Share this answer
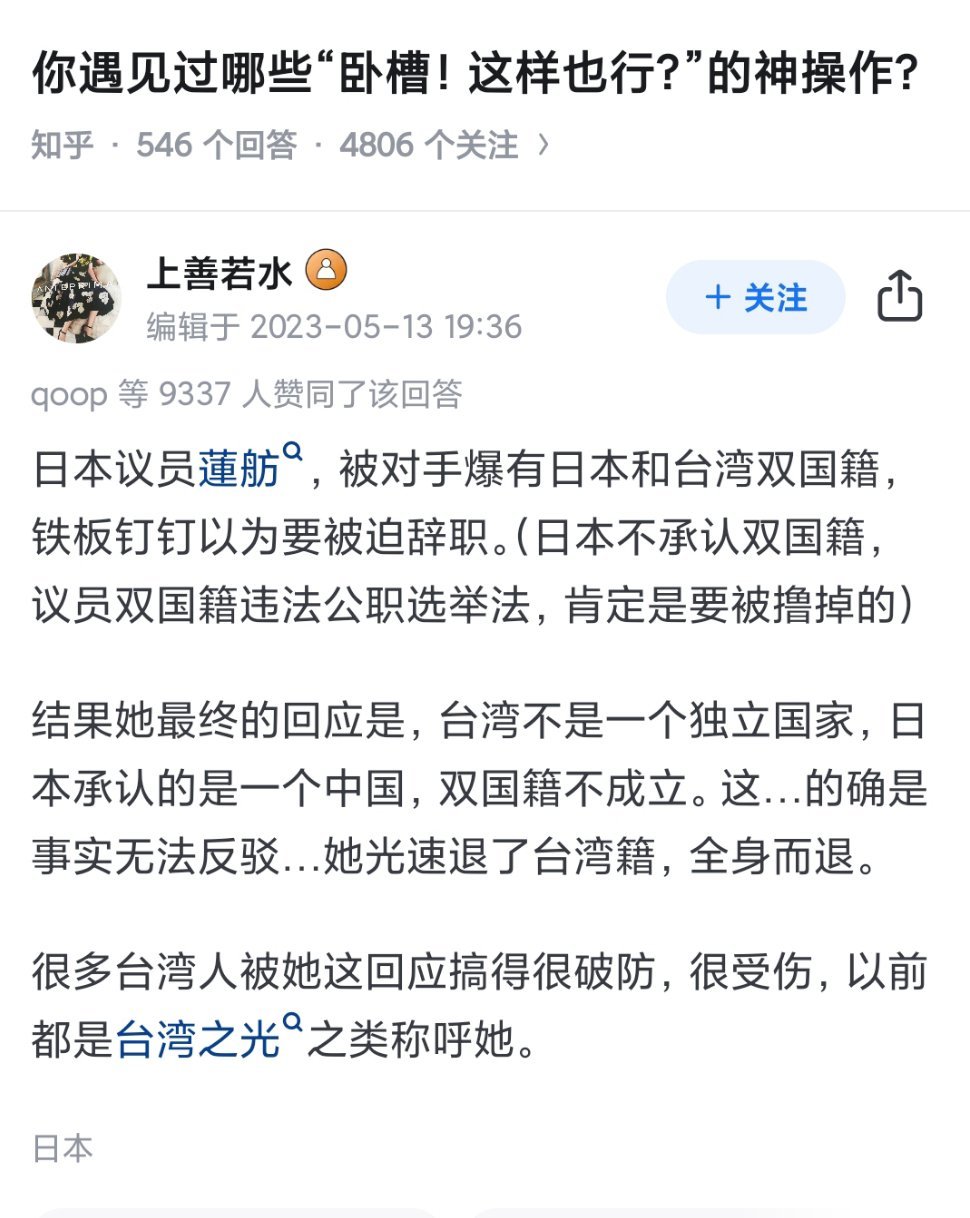The image size is (970, 1218). pyautogui.click(x=898, y=297)
